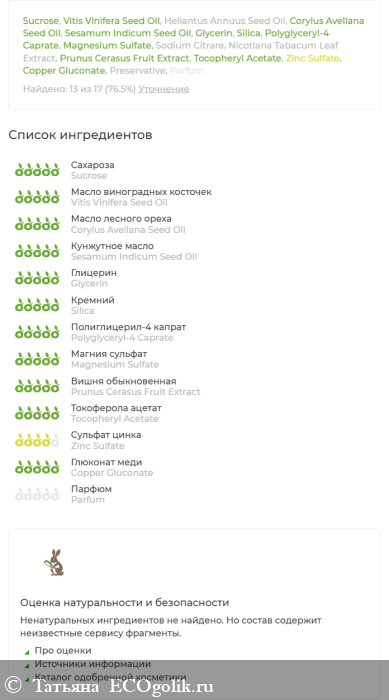Image resolution: width=389 pixels, height=700 pixels.
Task: Open Масло виноградных косточек ingredient details
Action: click(x=113, y=197)
